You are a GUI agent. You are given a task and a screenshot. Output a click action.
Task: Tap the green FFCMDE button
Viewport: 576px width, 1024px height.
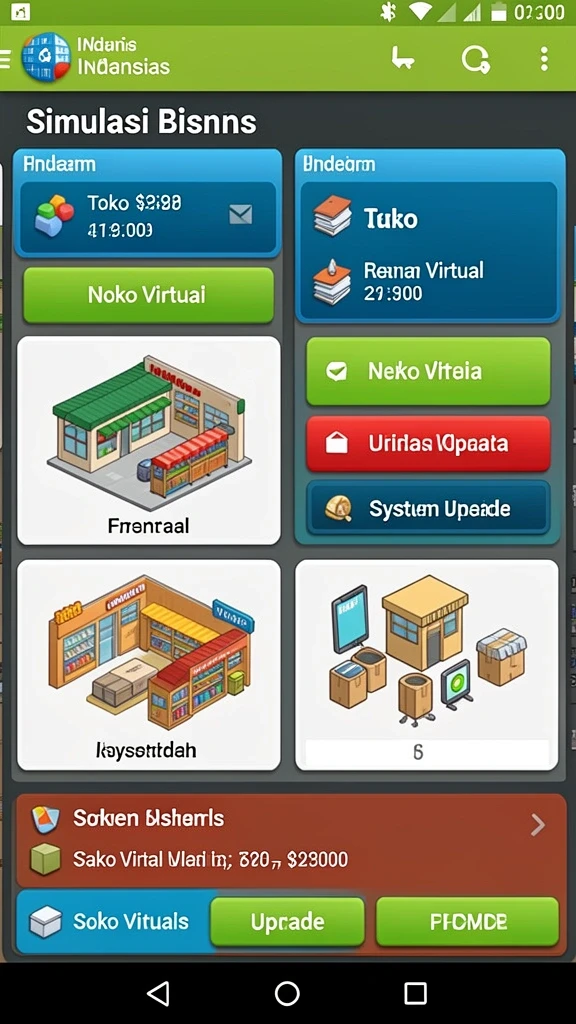pyautogui.click(x=468, y=921)
